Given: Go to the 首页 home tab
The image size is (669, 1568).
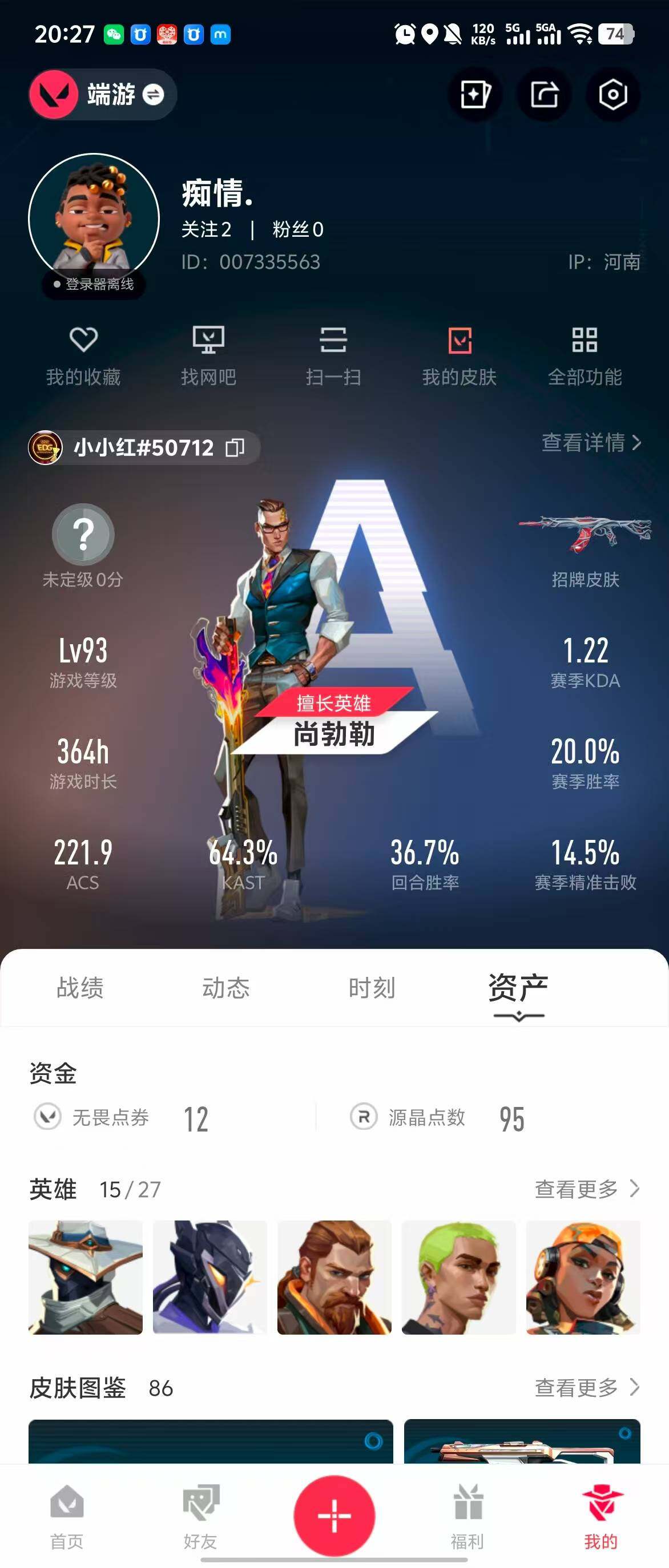Looking at the screenshot, I should coord(67,1516).
